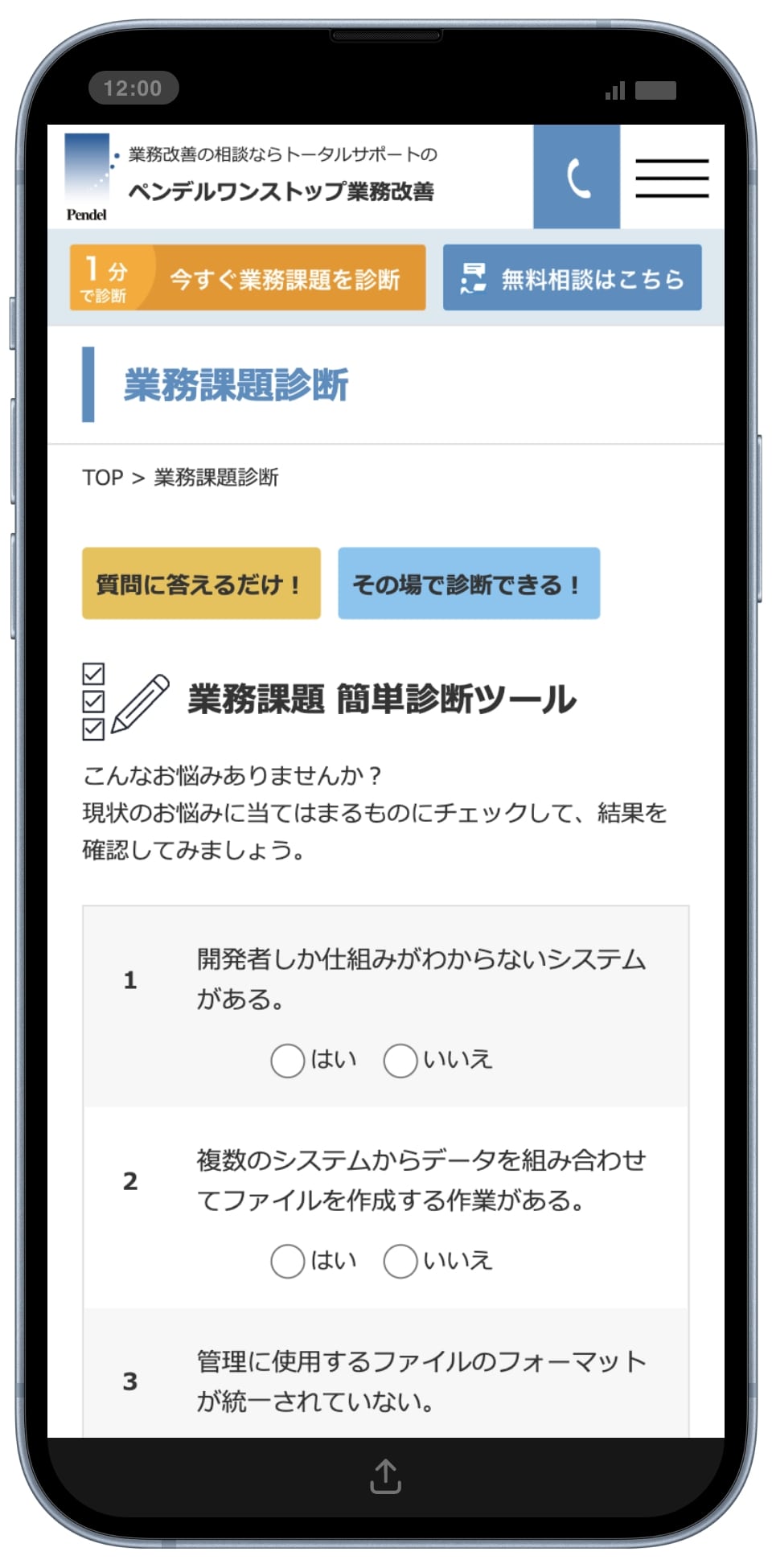Select いいえ for question 1

pyautogui.click(x=400, y=1061)
